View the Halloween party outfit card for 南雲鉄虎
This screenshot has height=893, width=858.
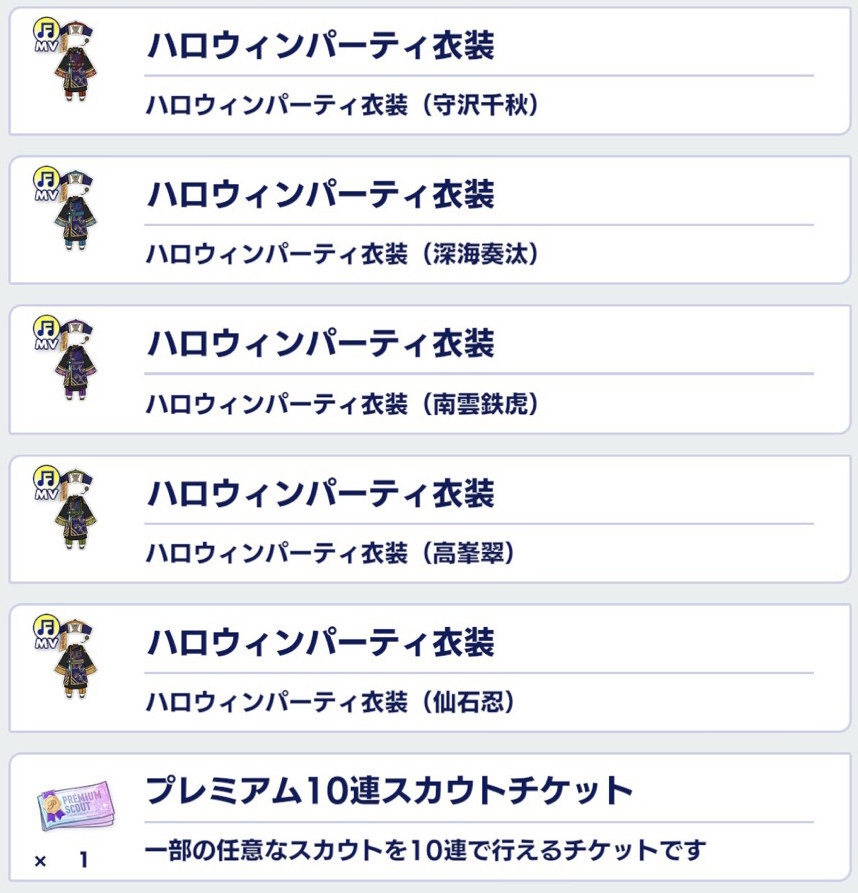(429, 370)
